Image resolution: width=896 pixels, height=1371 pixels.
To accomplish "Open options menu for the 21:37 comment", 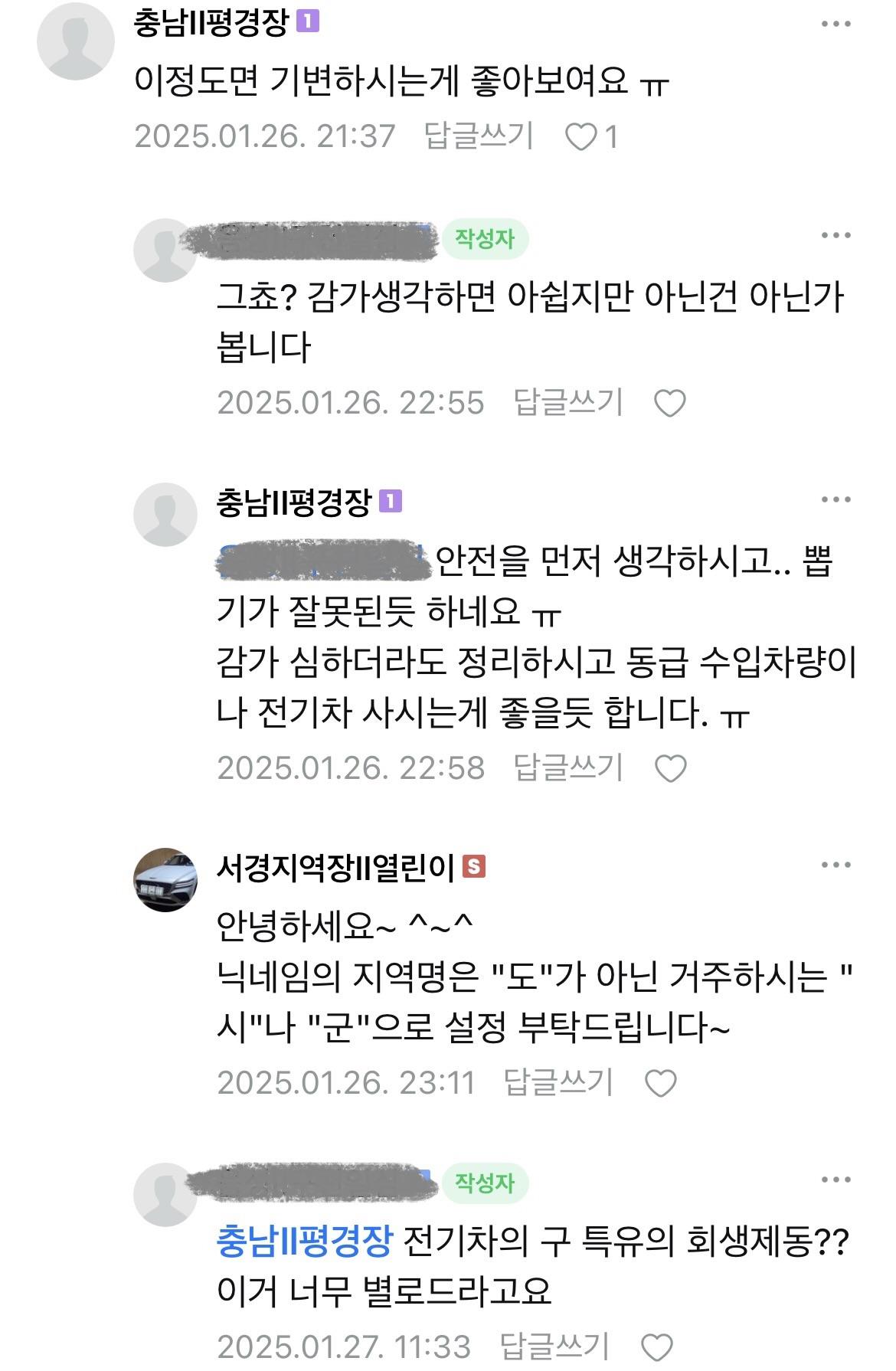I will tap(836, 25).
